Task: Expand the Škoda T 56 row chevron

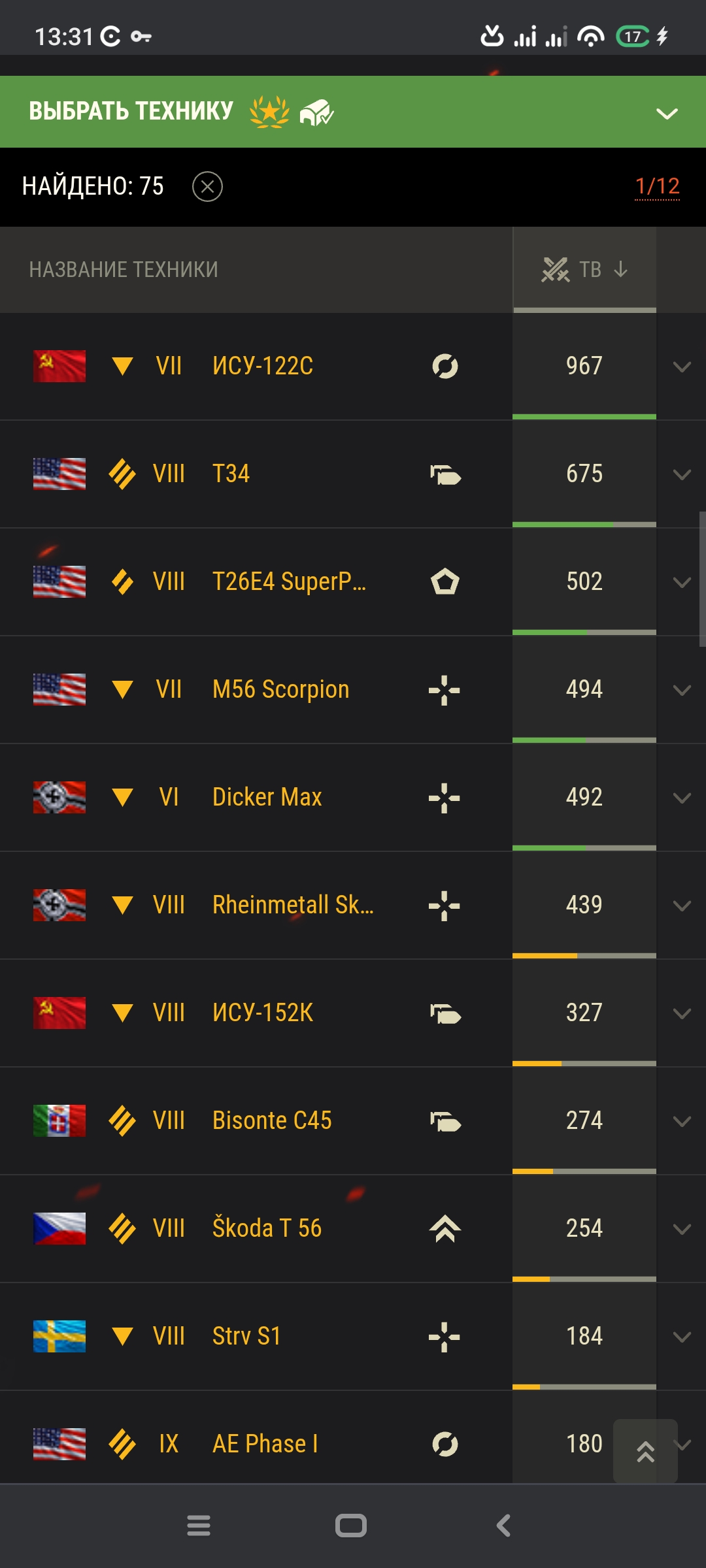Action: [682, 1229]
